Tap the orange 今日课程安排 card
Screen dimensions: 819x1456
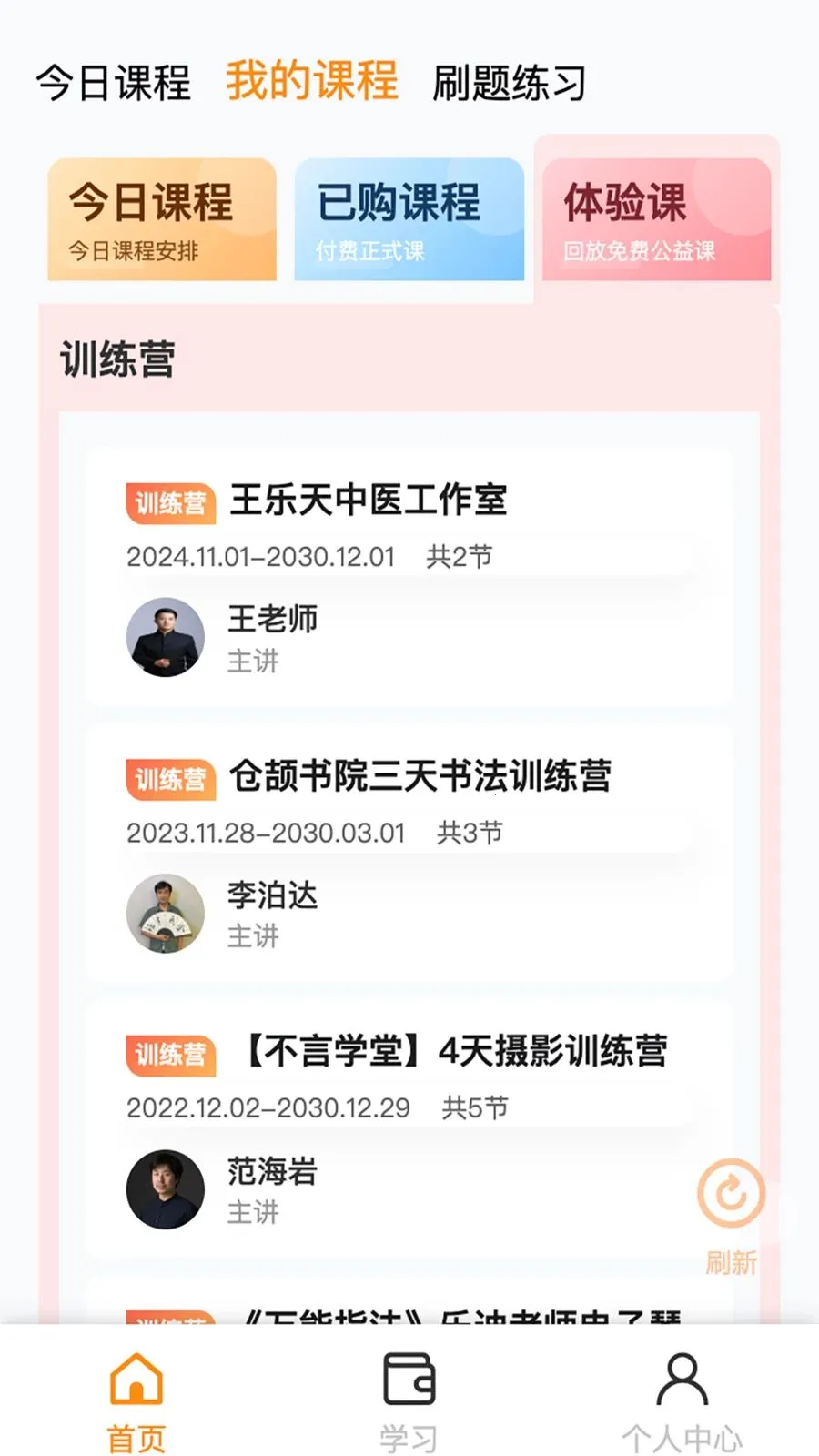162,219
